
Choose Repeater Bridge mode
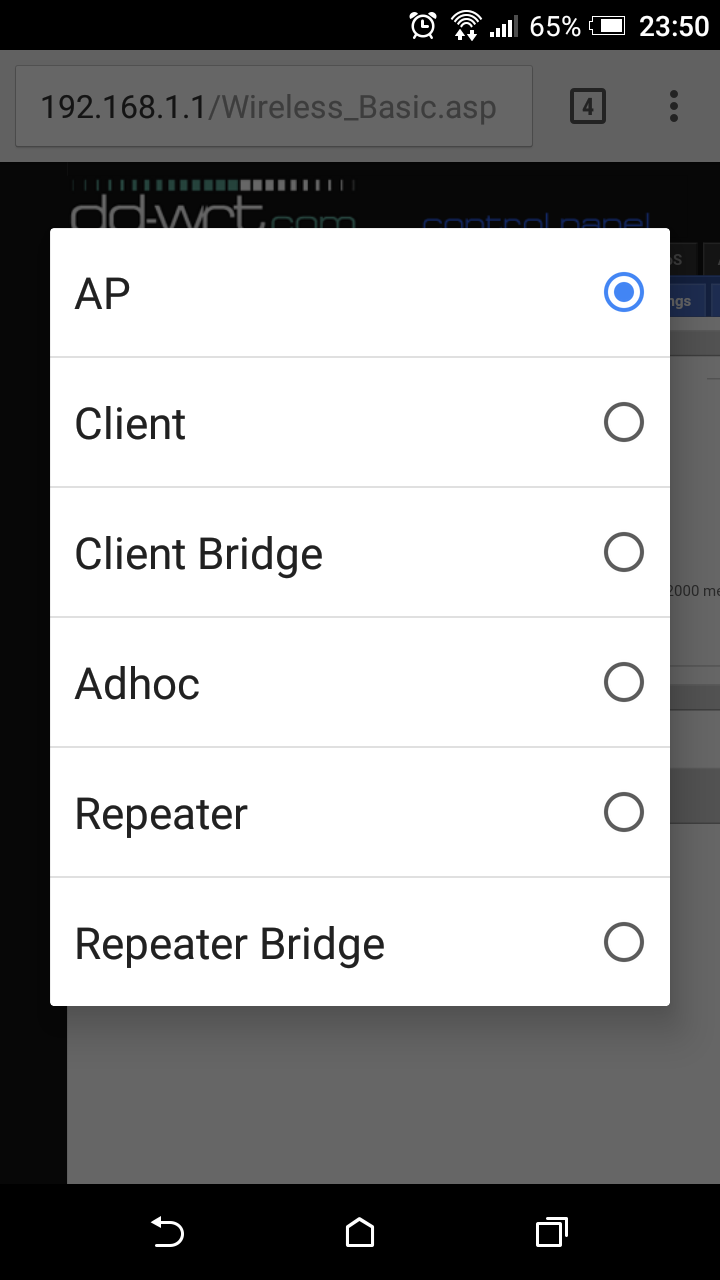coord(360,942)
